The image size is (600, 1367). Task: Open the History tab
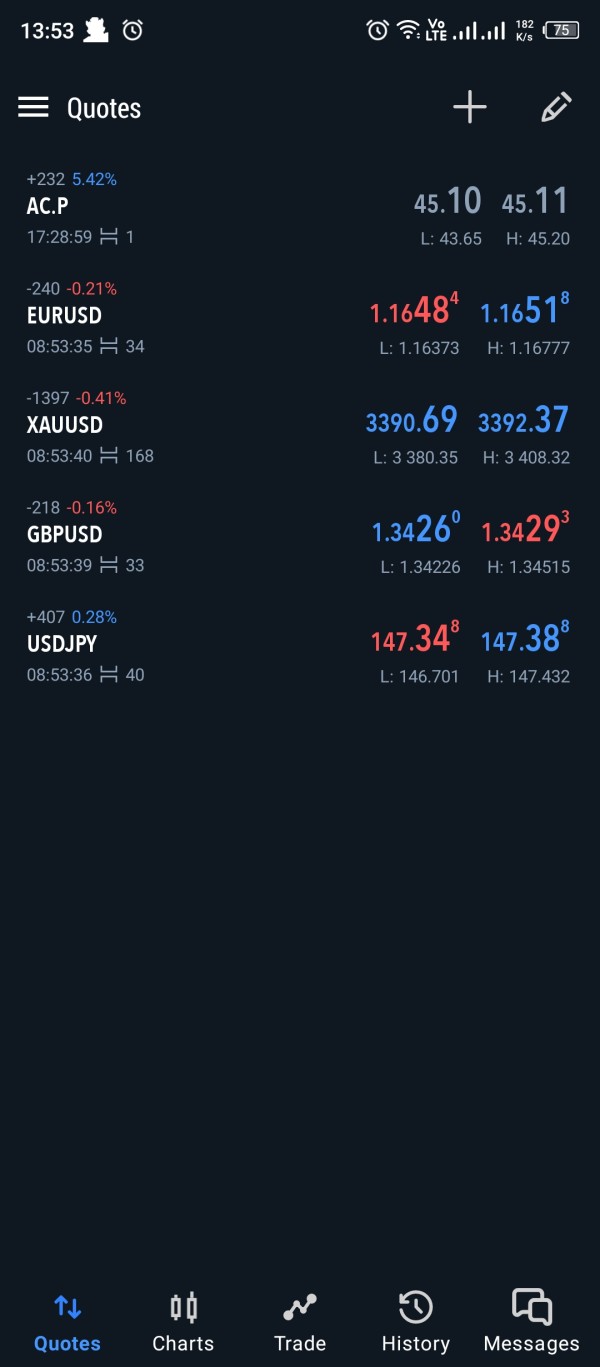pyautogui.click(x=416, y=1322)
